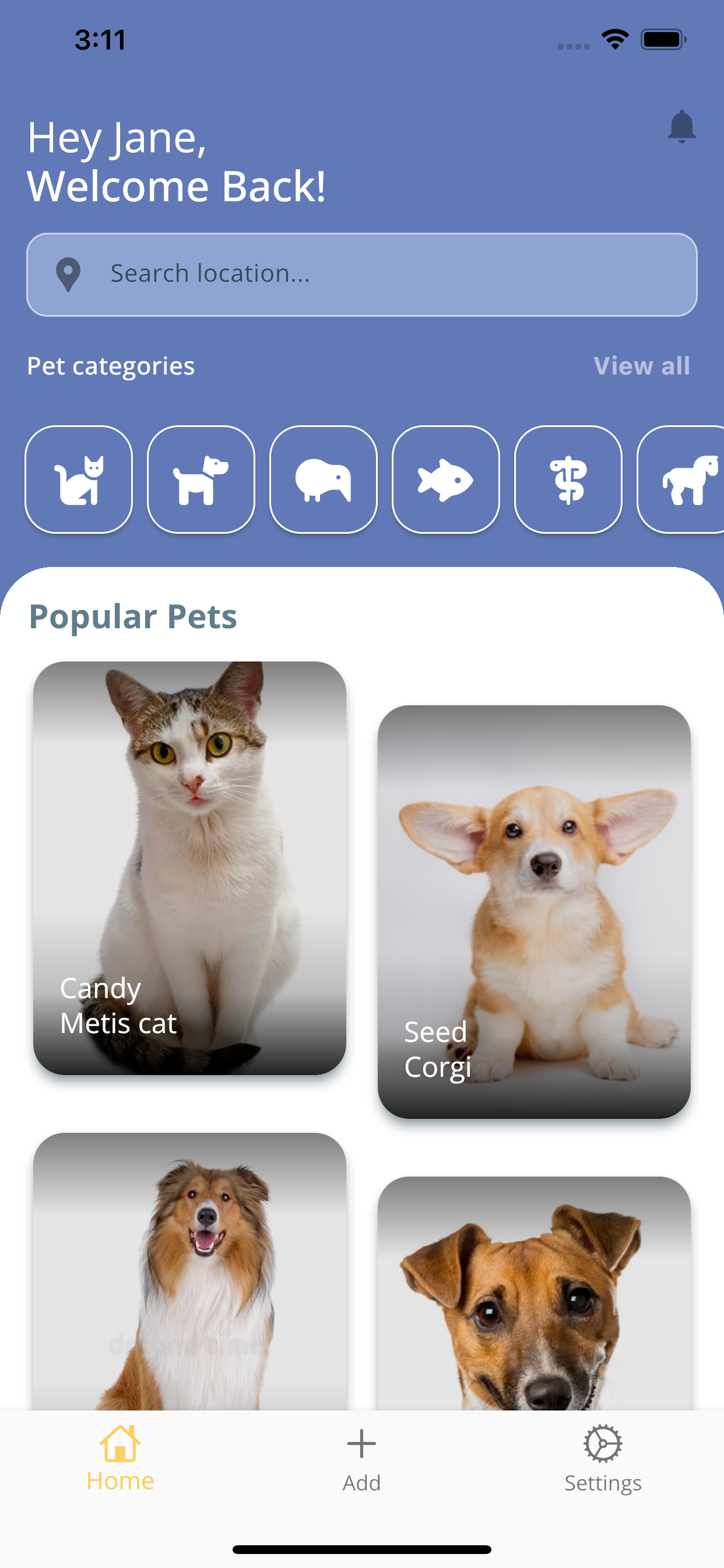This screenshot has height=1568, width=724.
Task: Tap the Wi-Fi indicator in status bar
Action: pos(614,39)
